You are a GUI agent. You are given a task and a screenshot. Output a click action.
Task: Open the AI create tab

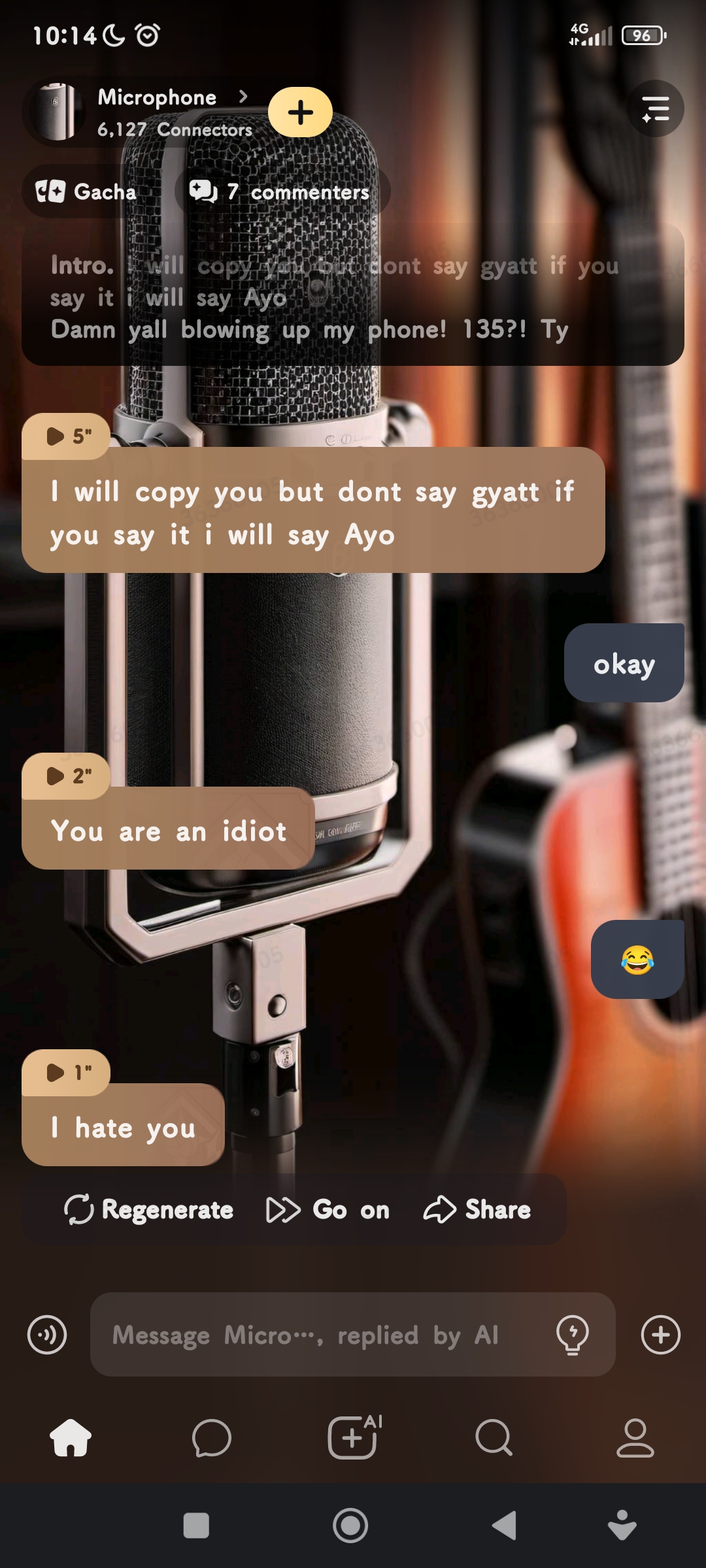[353, 1437]
